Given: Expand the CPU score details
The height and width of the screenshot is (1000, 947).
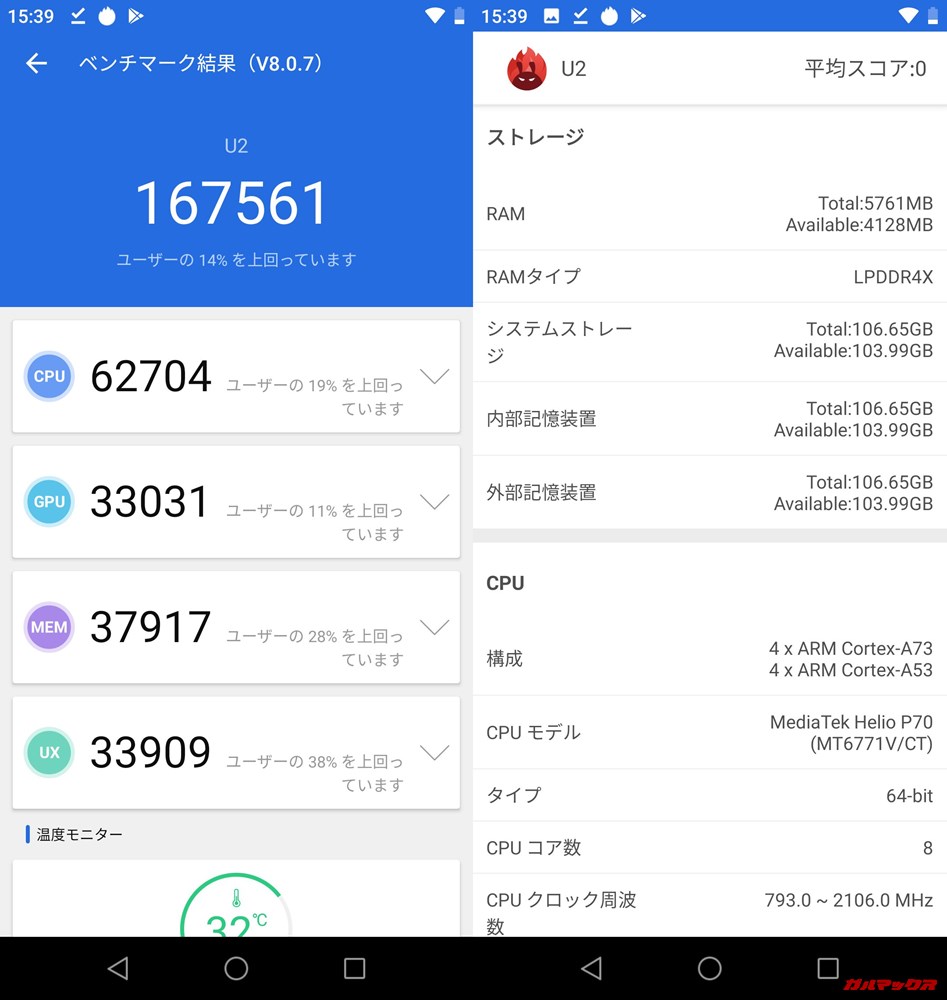Looking at the screenshot, I should tap(435, 376).
